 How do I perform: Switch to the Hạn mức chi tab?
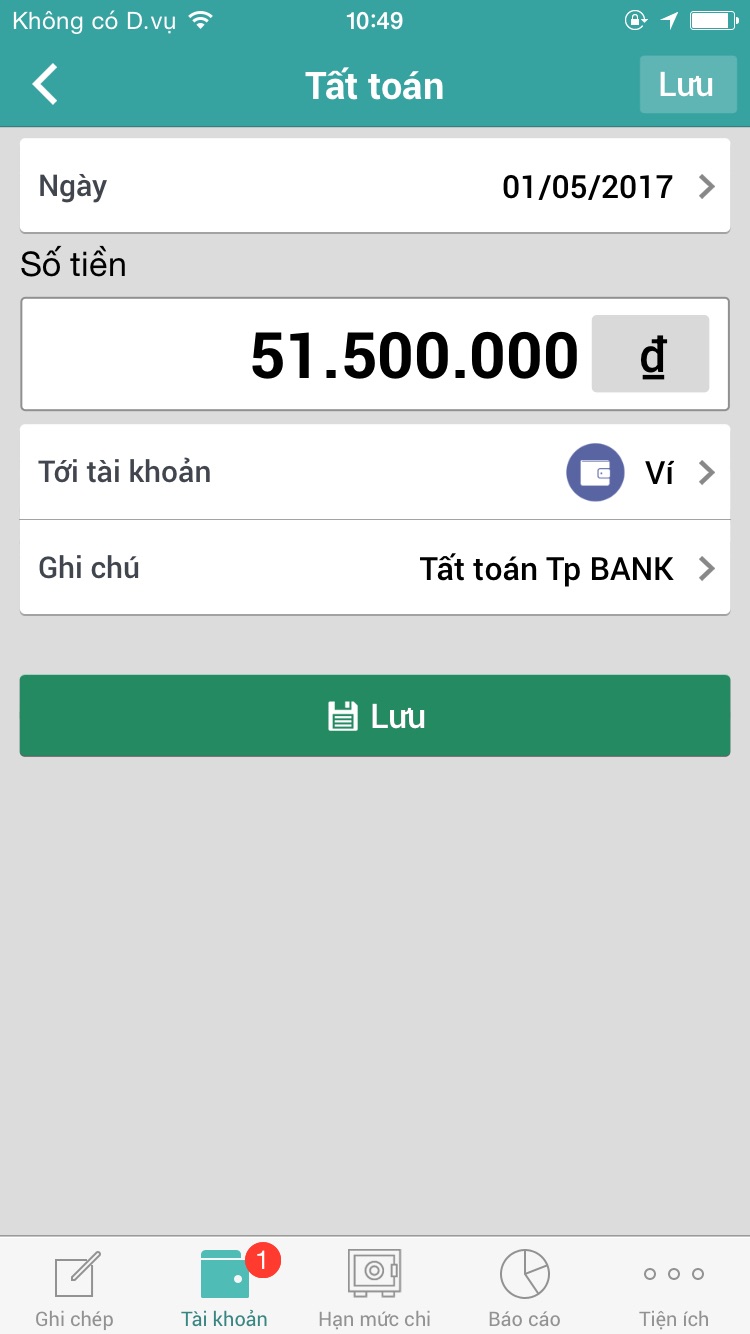click(374, 1288)
